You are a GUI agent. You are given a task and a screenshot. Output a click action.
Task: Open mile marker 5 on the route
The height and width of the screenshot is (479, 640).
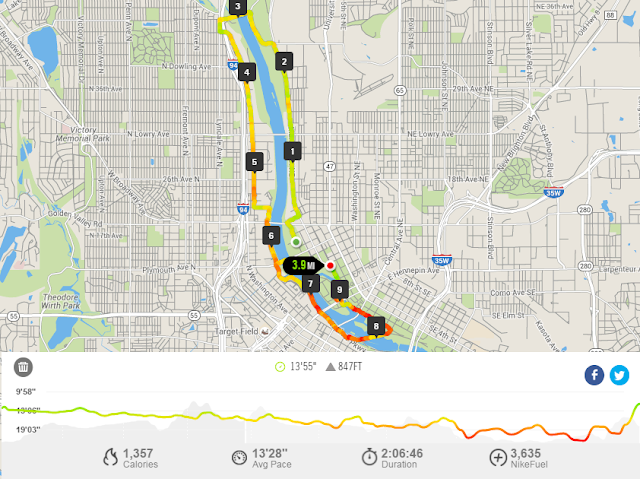(x=254, y=162)
